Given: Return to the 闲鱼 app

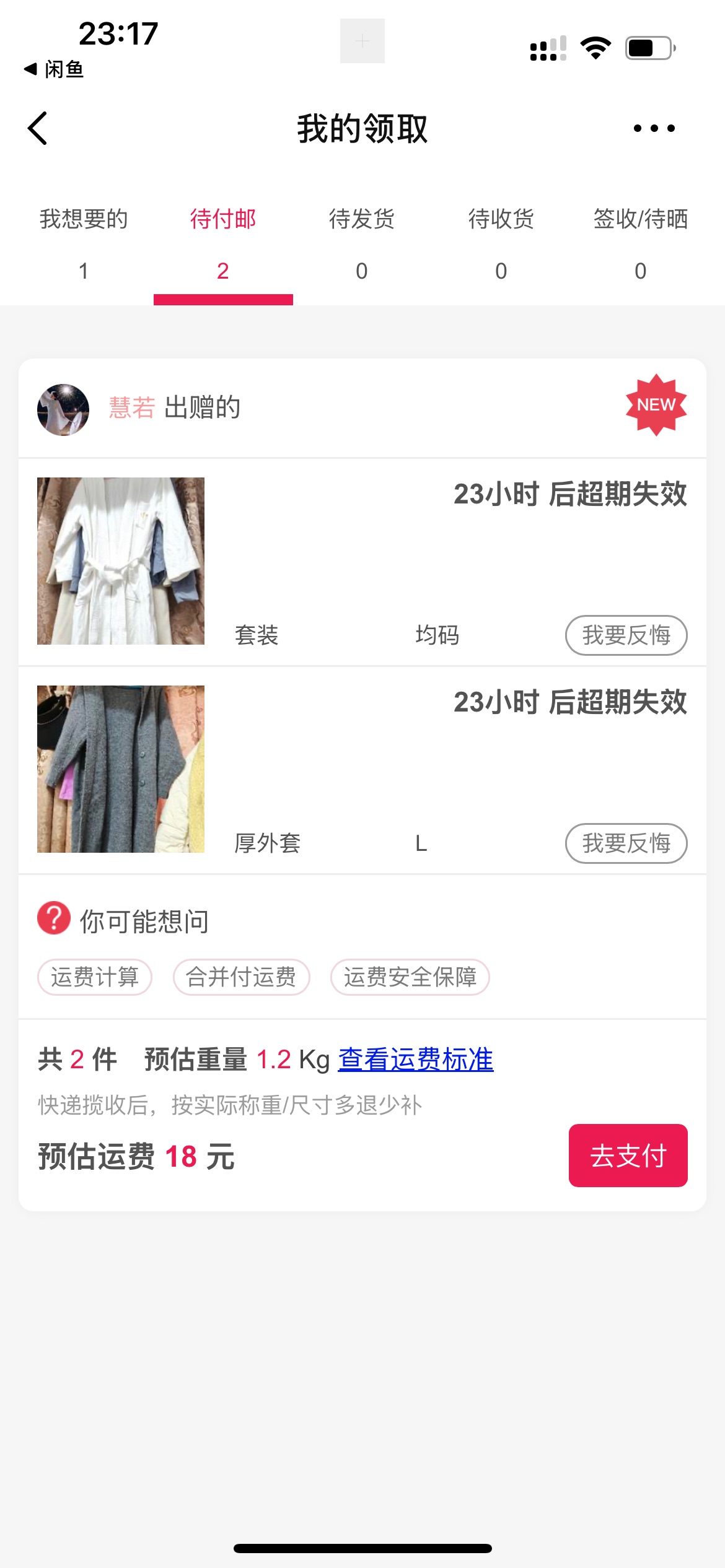Looking at the screenshot, I should tap(55, 69).
